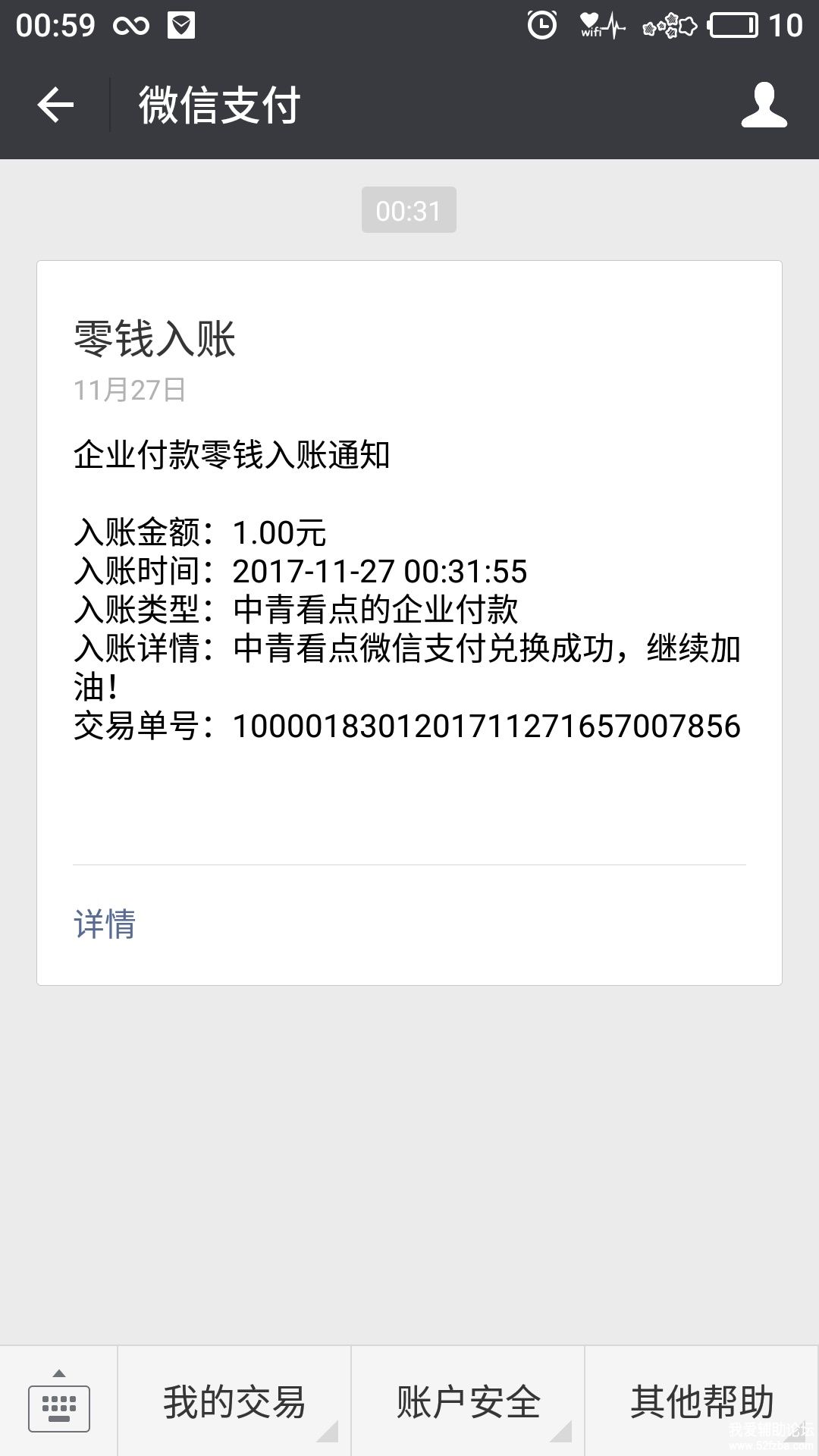This screenshot has height=1456, width=819.
Task: Expand the 账户安全 menu
Action: click(x=468, y=1401)
